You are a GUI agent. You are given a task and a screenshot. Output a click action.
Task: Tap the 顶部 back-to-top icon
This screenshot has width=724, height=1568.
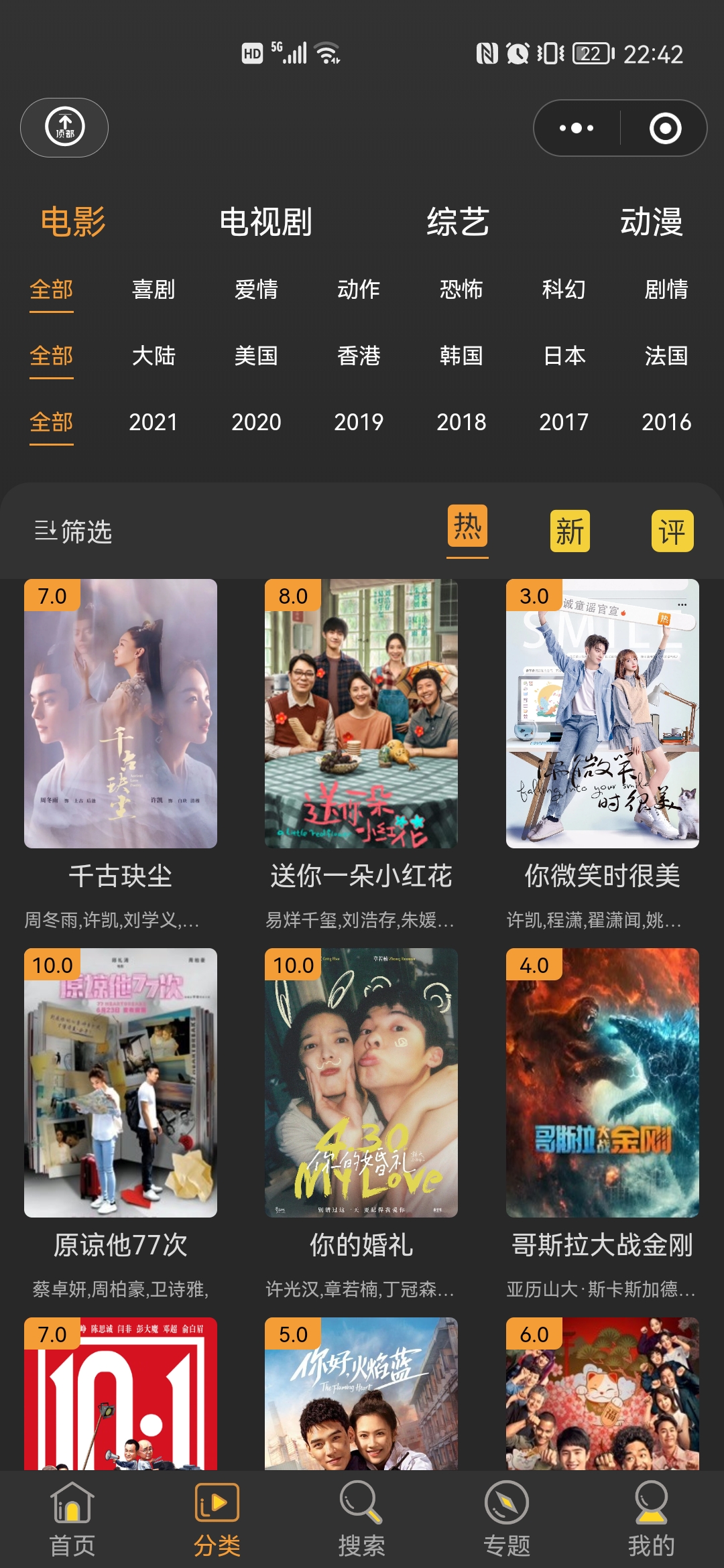tap(64, 127)
